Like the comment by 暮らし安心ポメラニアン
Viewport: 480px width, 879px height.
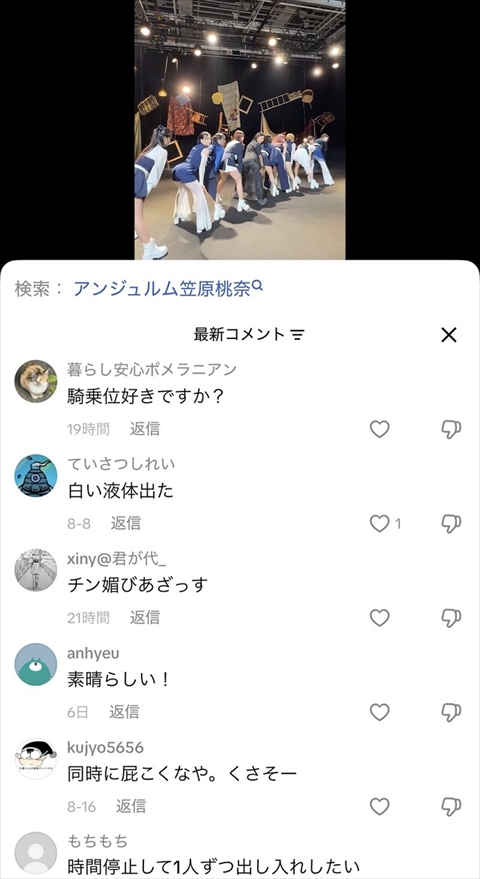tap(380, 429)
